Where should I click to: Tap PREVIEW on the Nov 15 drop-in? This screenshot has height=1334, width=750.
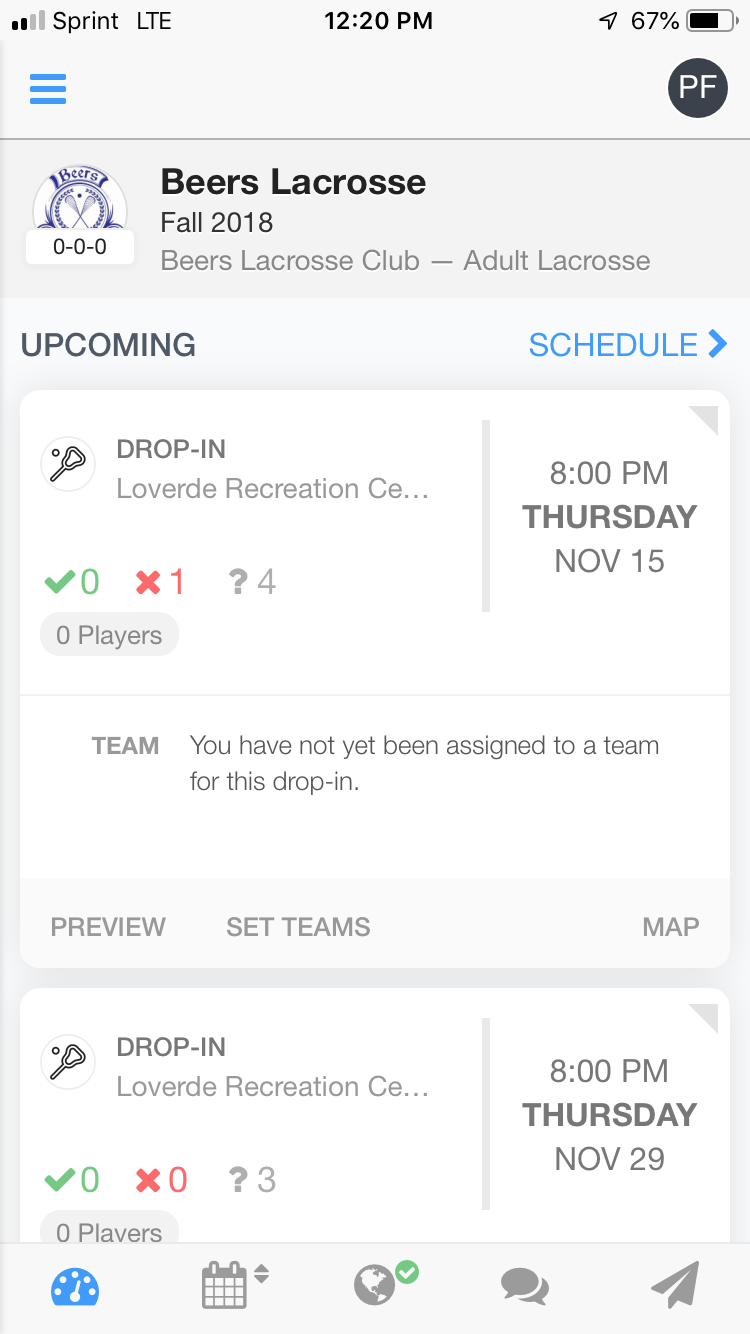click(108, 927)
